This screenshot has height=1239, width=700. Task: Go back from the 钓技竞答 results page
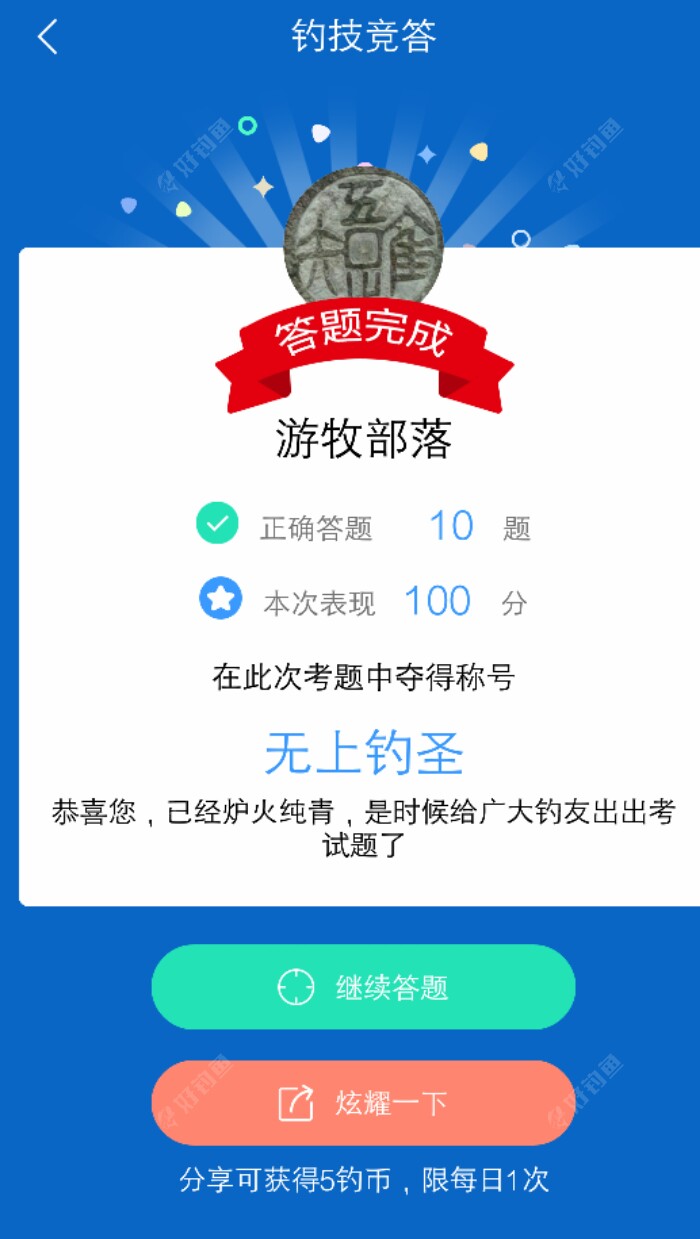coord(47,37)
